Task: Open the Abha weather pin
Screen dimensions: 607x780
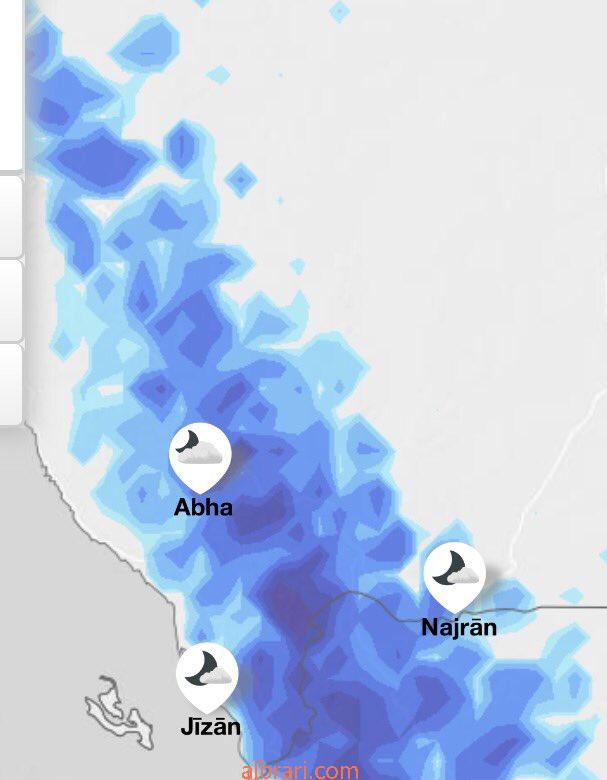Action: [x=201, y=454]
